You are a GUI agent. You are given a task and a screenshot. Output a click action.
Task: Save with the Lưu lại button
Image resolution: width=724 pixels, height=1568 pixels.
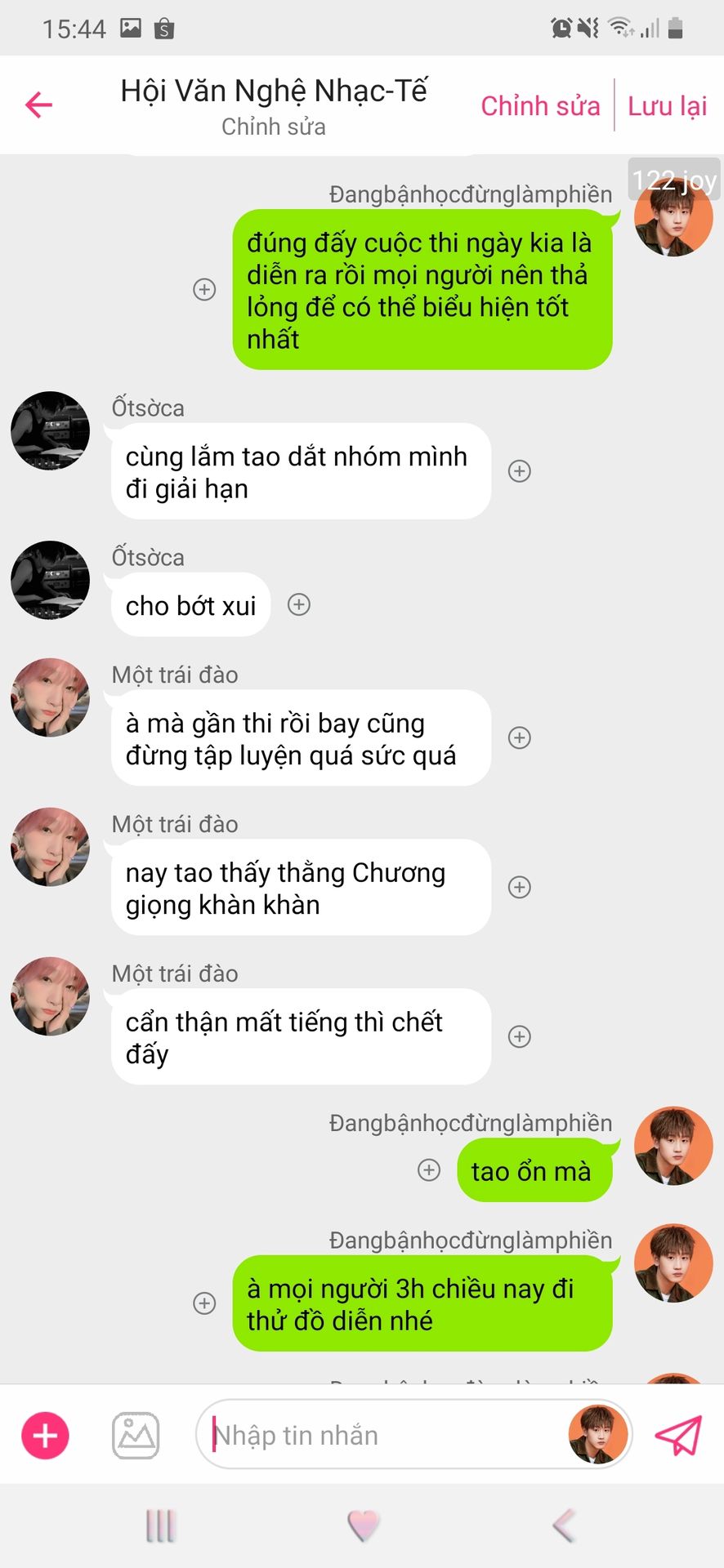[667, 105]
